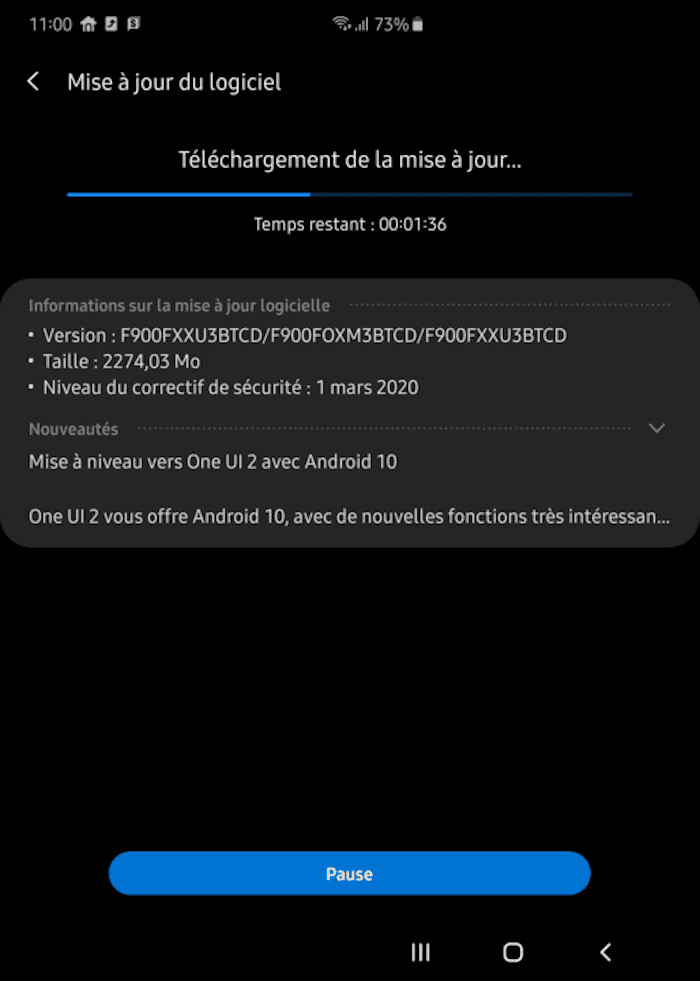Expand the Nouveautés section

[x=657, y=429]
